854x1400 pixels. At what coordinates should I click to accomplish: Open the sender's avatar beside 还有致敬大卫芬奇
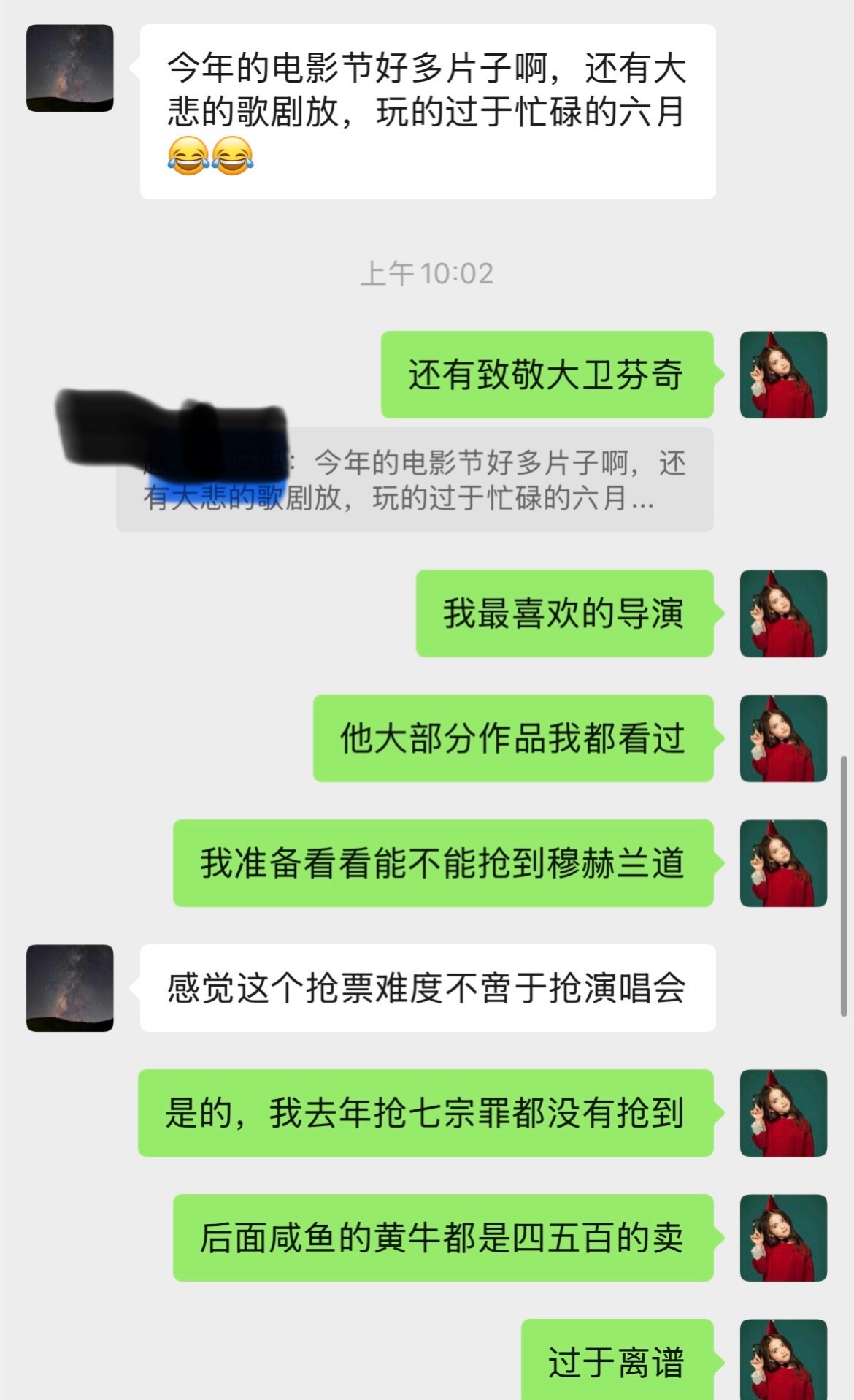coord(783,375)
